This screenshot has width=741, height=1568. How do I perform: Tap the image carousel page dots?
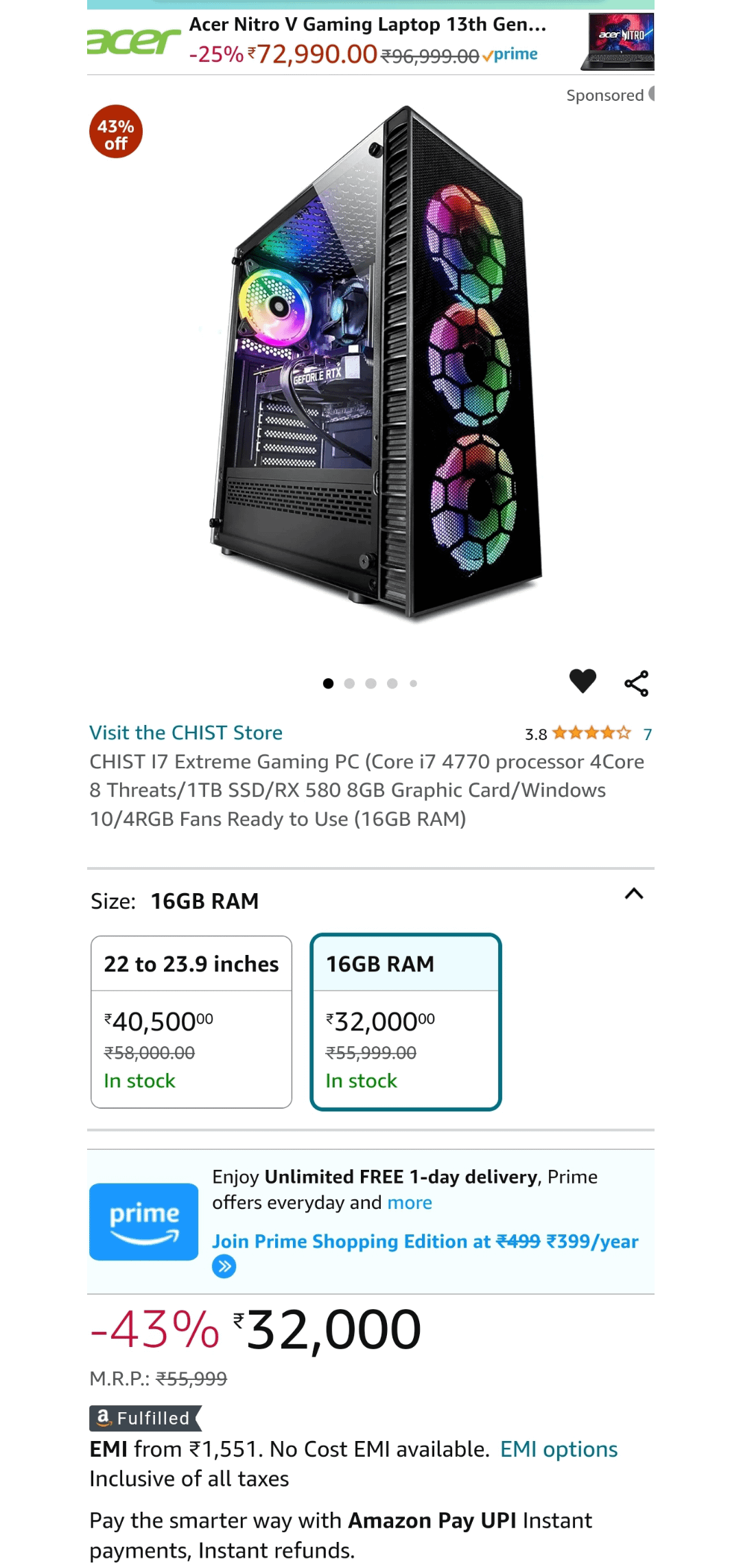[370, 683]
